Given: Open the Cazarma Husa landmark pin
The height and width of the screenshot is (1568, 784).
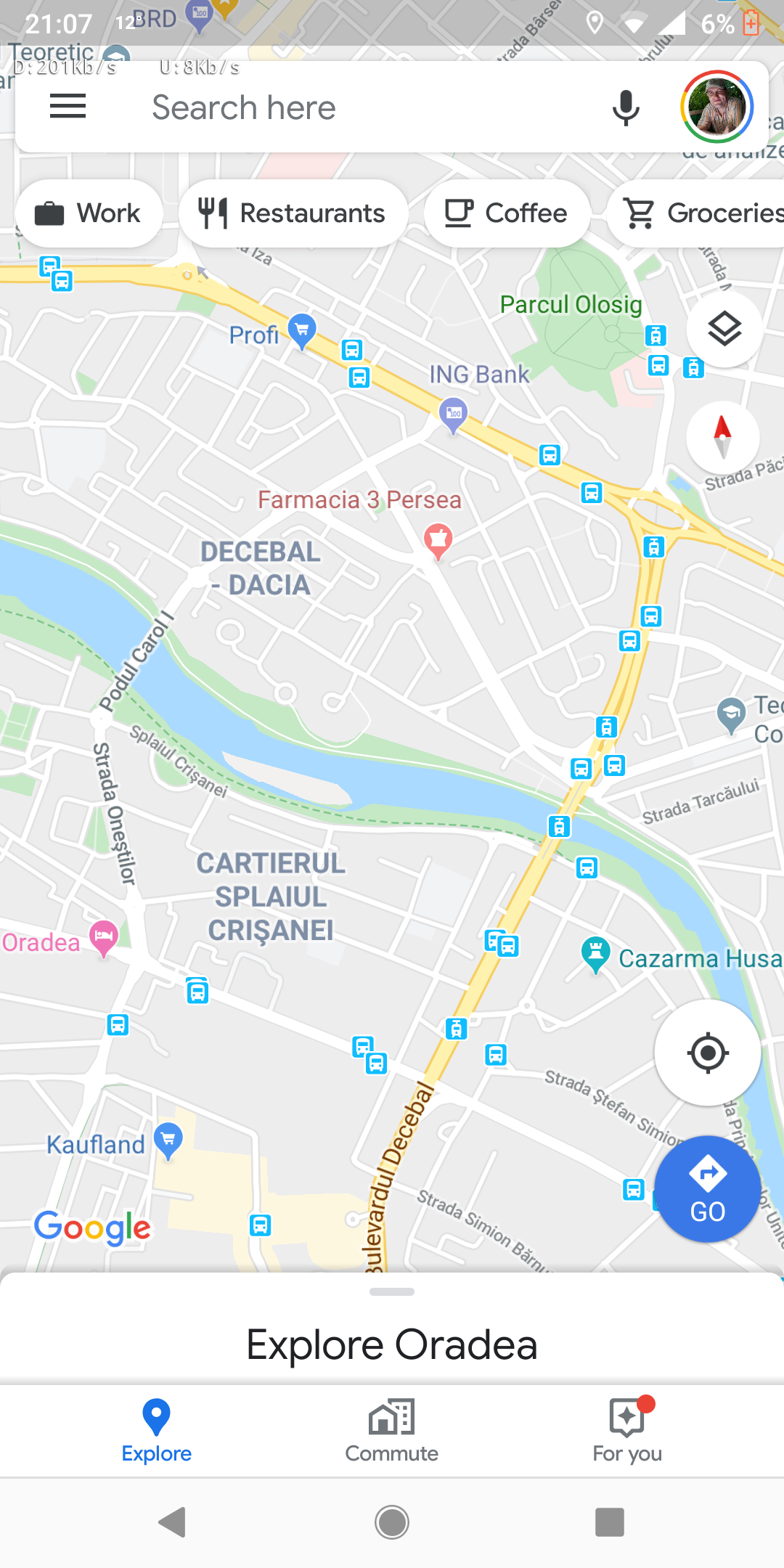Looking at the screenshot, I should [x=596, y=954].
